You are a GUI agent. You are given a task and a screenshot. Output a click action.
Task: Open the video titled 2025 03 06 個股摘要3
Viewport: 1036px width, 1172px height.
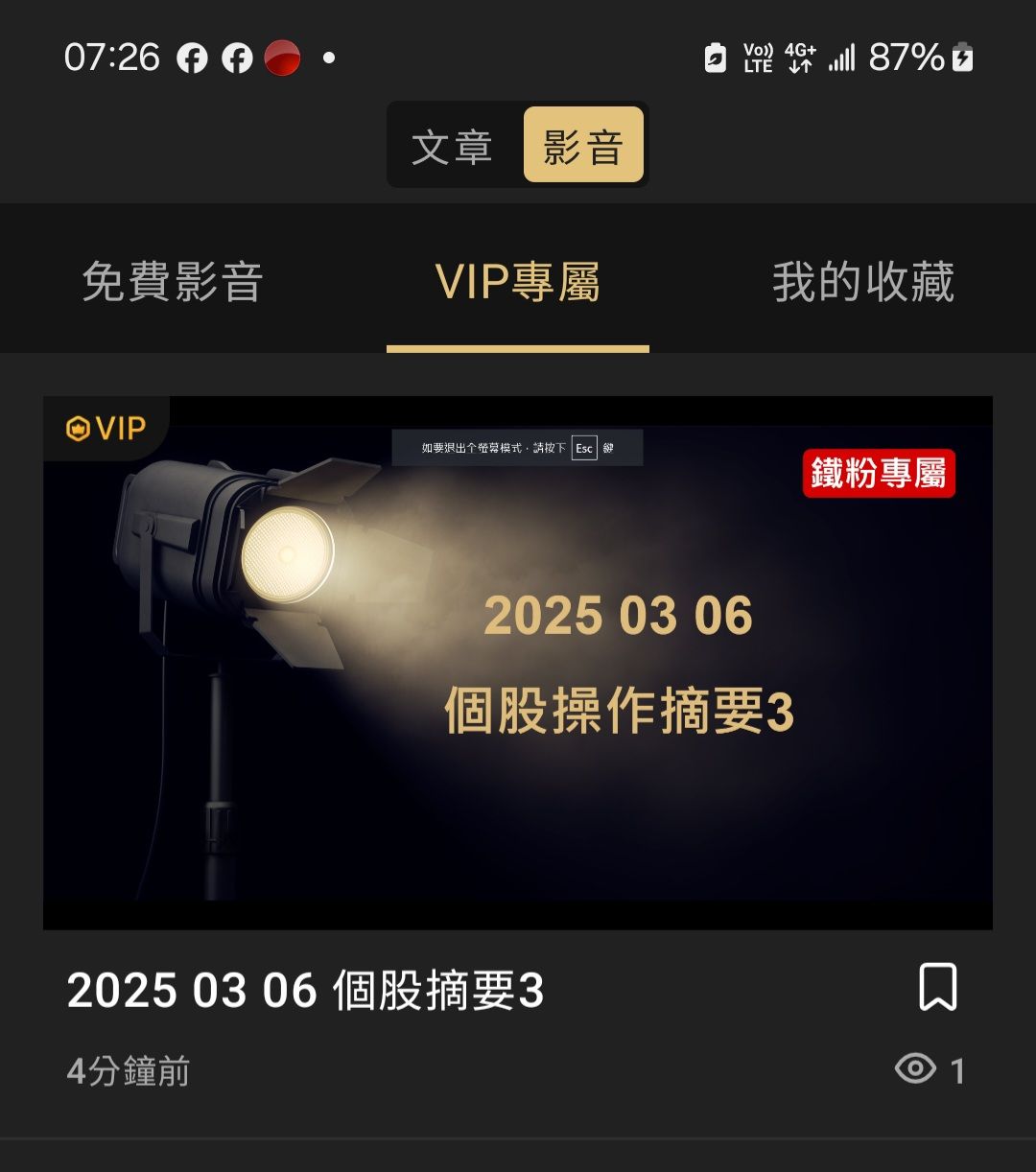[x=305, y=989]
